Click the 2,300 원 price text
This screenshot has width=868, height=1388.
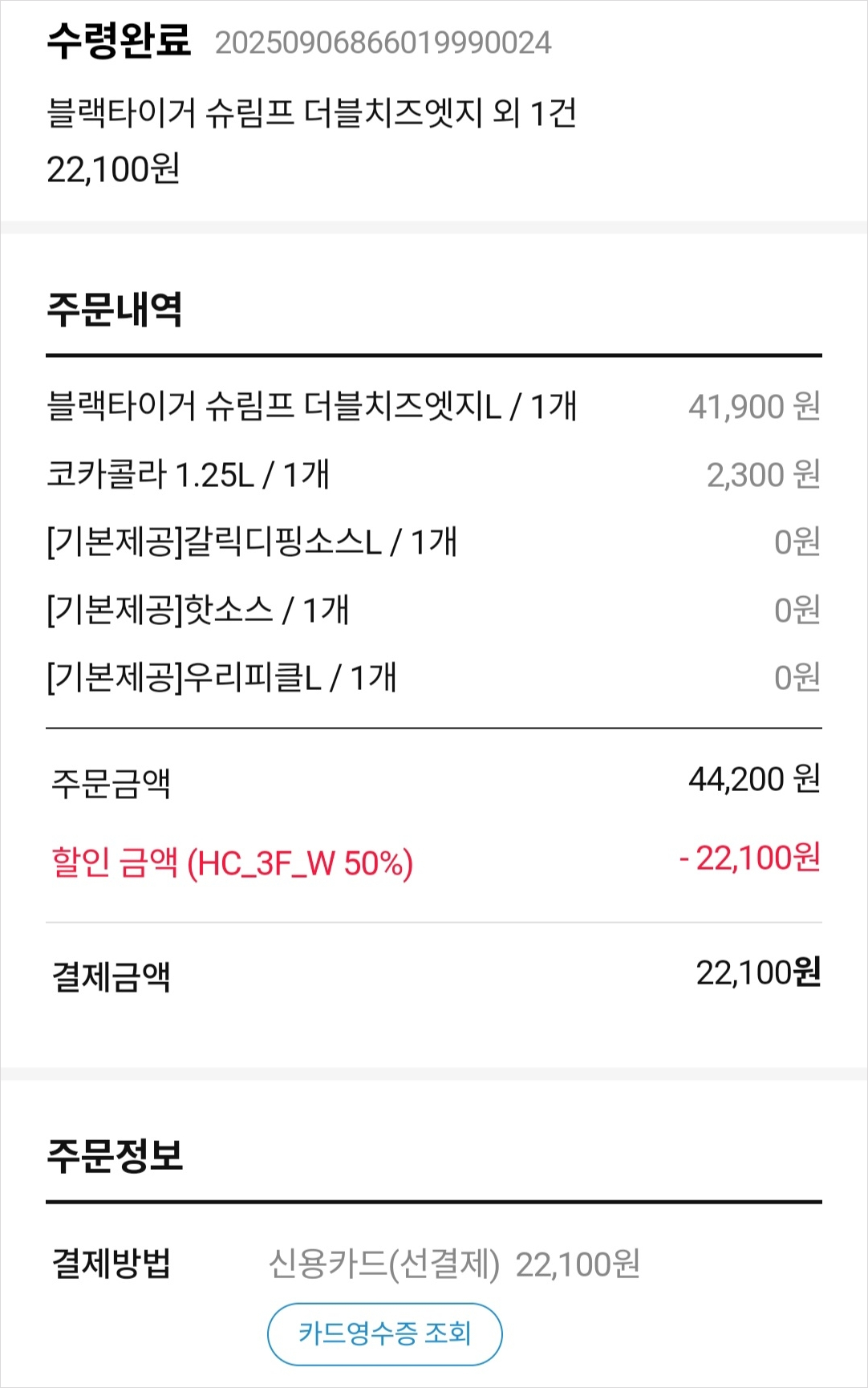[764, 474]
